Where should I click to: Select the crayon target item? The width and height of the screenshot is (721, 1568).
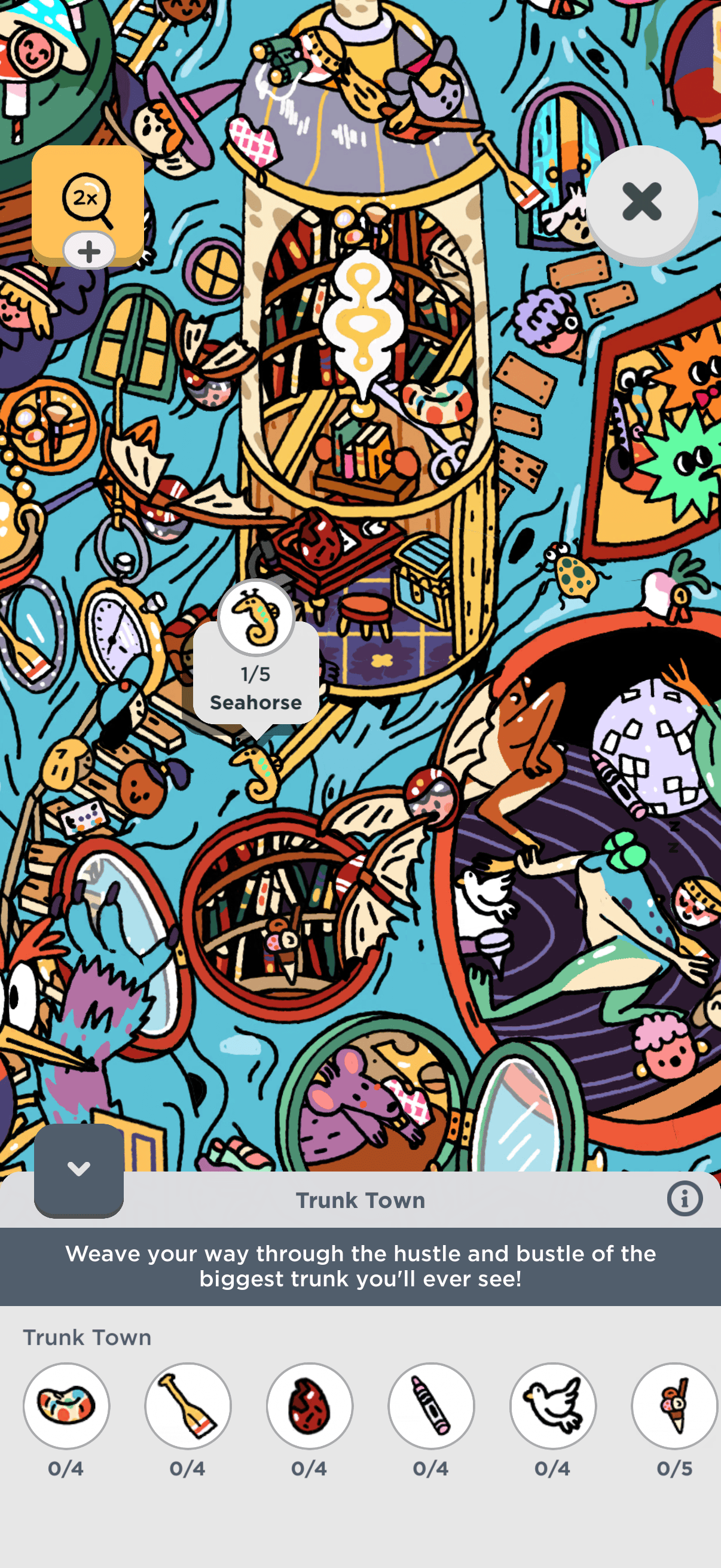click(x=432, y=1405)
